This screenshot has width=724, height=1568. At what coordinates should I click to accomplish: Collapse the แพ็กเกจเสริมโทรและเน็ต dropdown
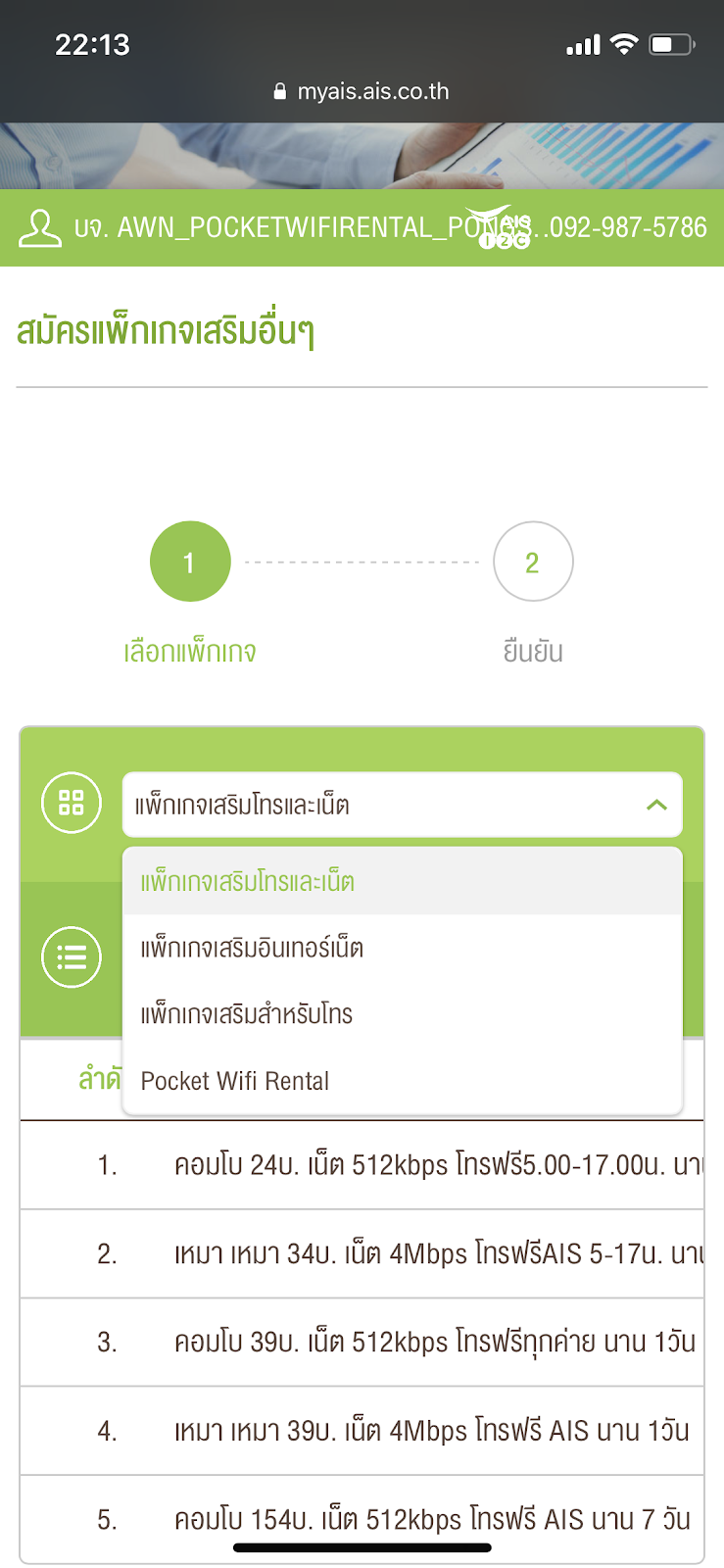pyautogui.click(x=656, y=806)
